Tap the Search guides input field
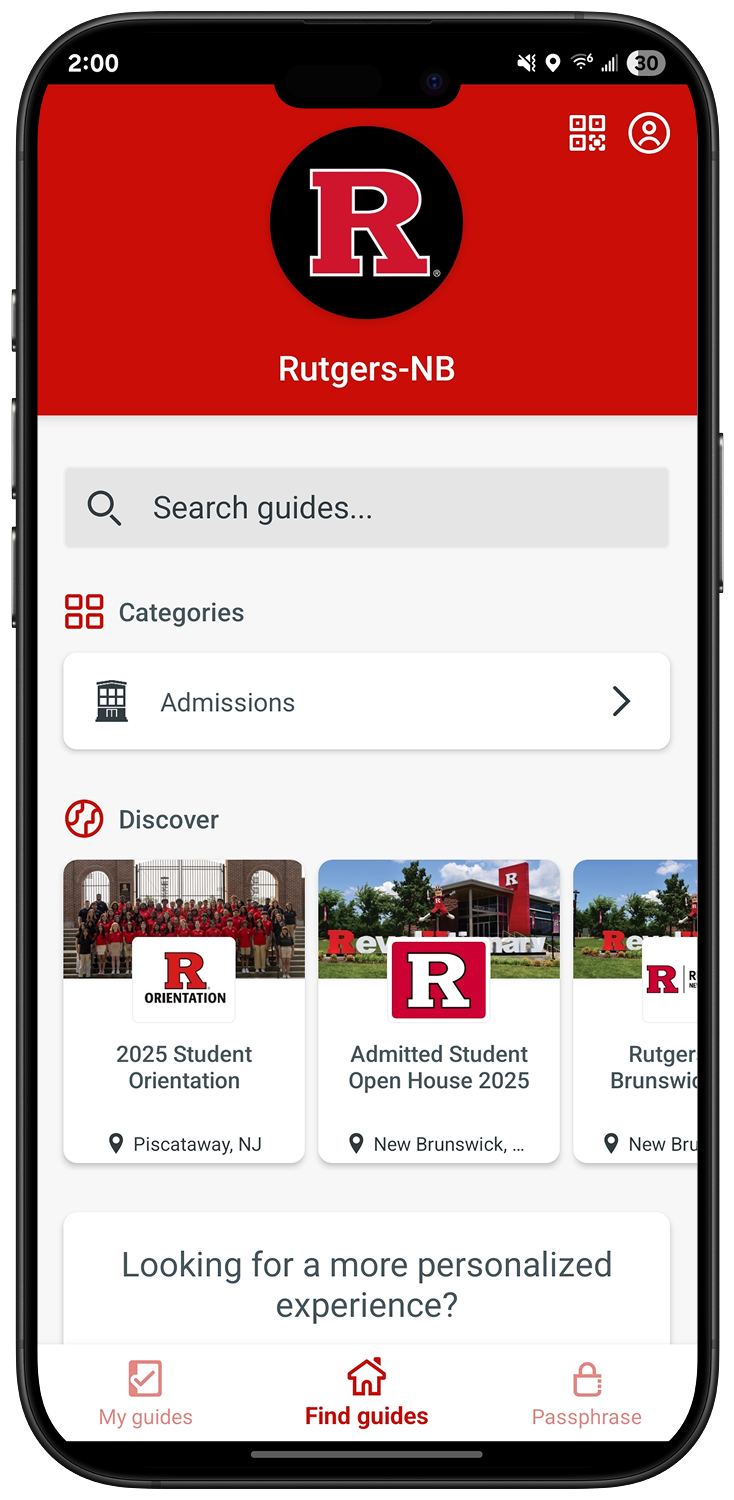The image size is (734, 1500). click(x=366, y=507)
